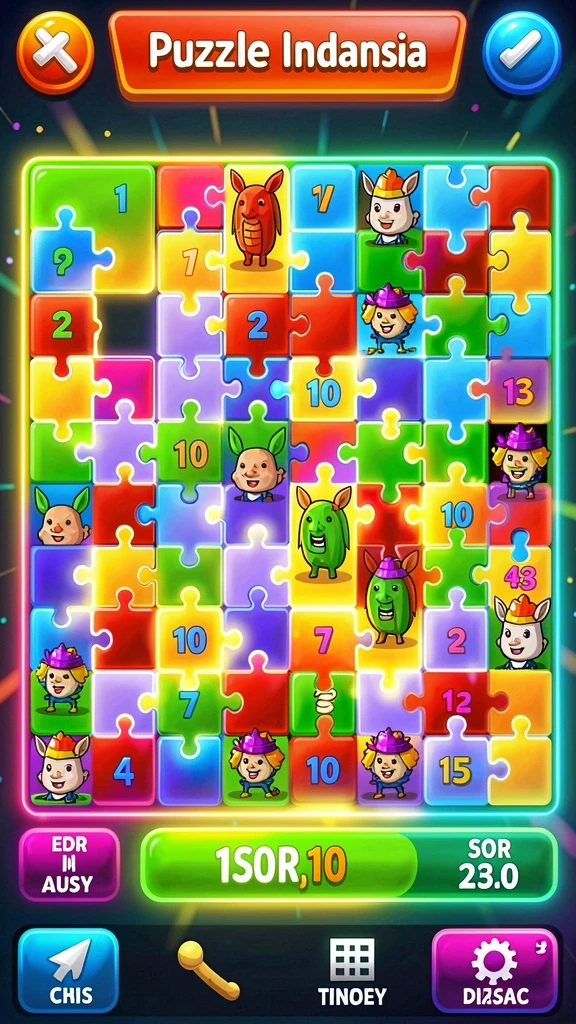576x1024 pixels.
Task: Confirm with the blue checkmark button
Action: pos(521,52)
